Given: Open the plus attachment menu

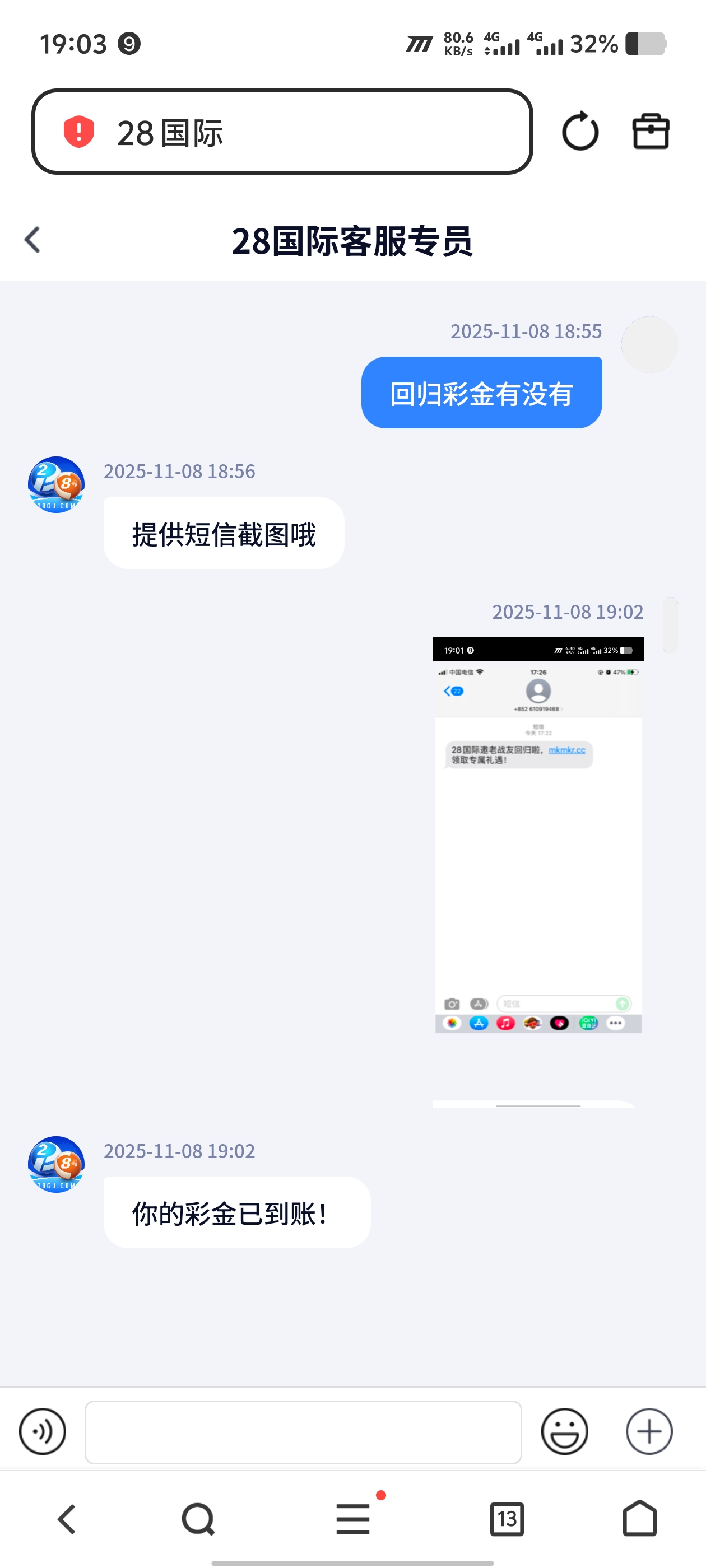Looking at the screenshot, I should [x=649, y=1431].
